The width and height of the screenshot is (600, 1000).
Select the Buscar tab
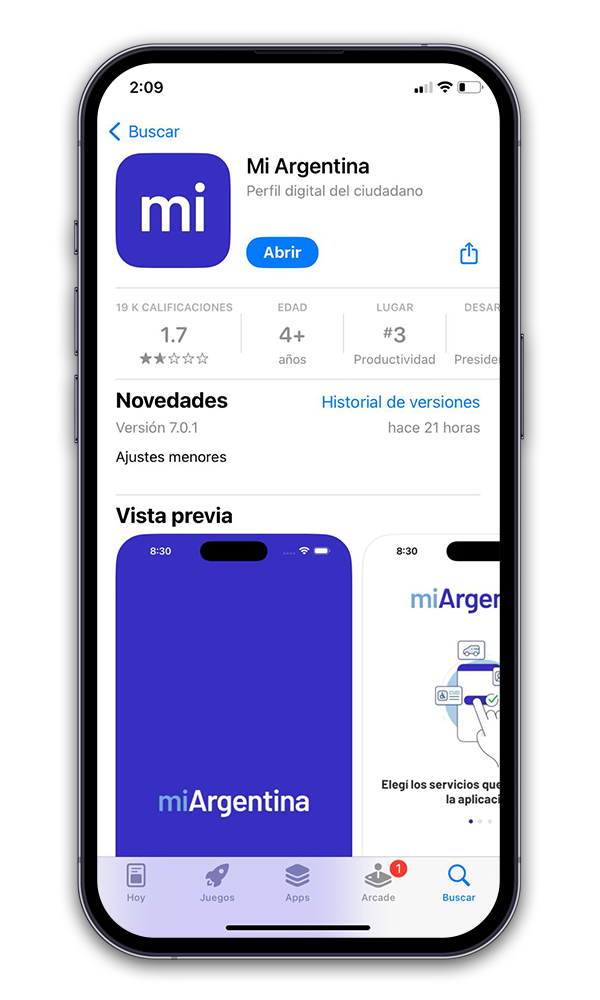coord(458,882)
